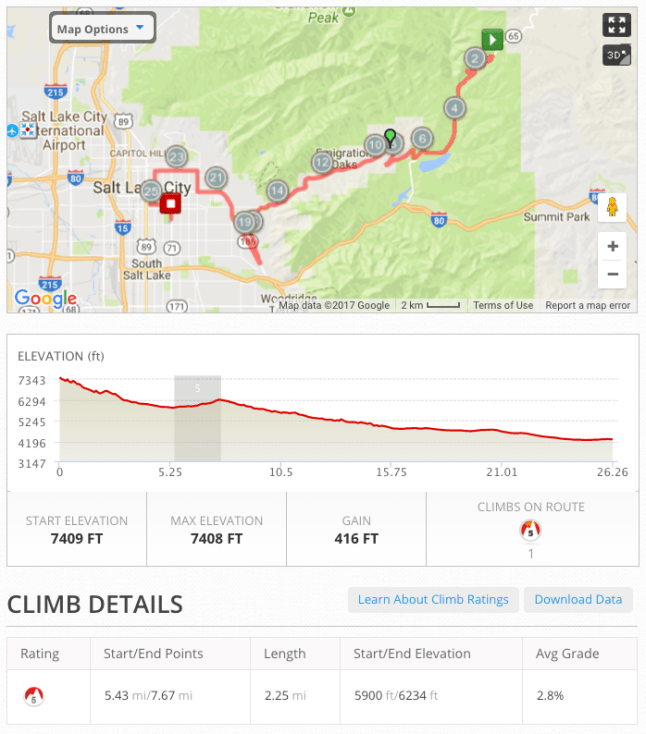Tap the green route start marker

point(491,39)
